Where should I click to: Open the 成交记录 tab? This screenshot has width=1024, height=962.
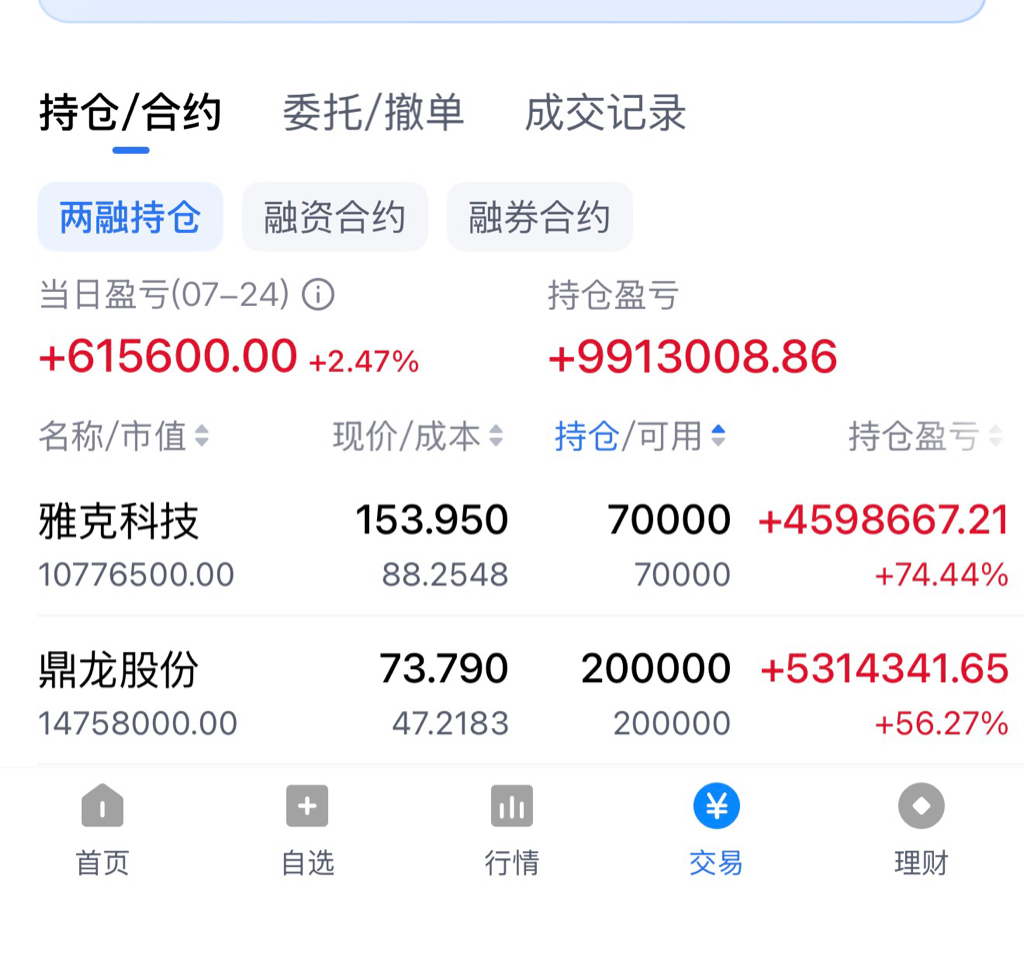point(605,113)
